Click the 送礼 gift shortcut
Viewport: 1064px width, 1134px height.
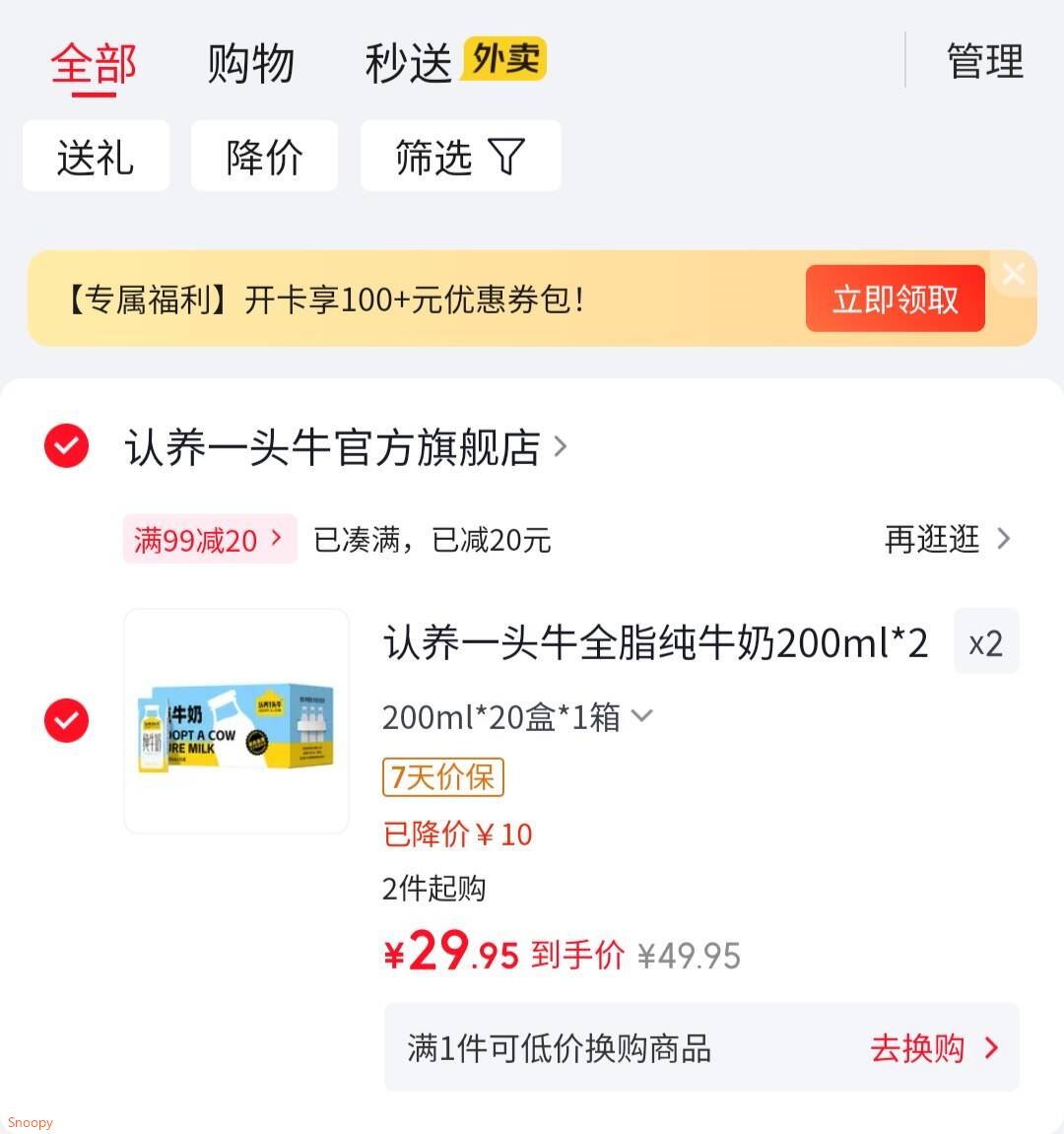[x=96, y=156]
